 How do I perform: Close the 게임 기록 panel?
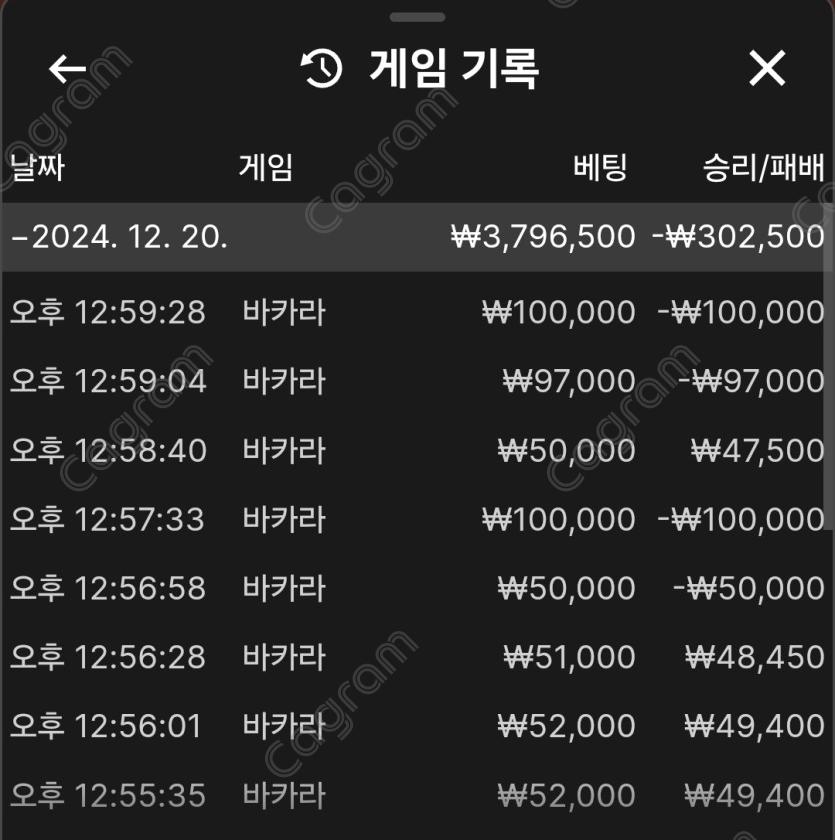coord(767,69)
